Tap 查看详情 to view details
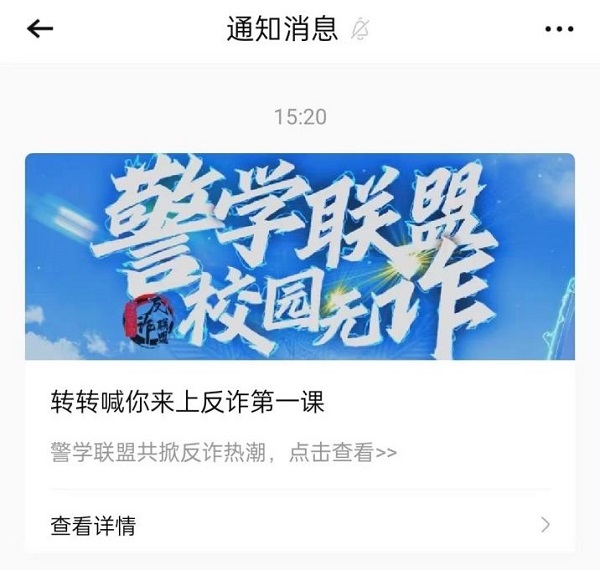The height and width of the screenshot is (570, 600). 94,525
